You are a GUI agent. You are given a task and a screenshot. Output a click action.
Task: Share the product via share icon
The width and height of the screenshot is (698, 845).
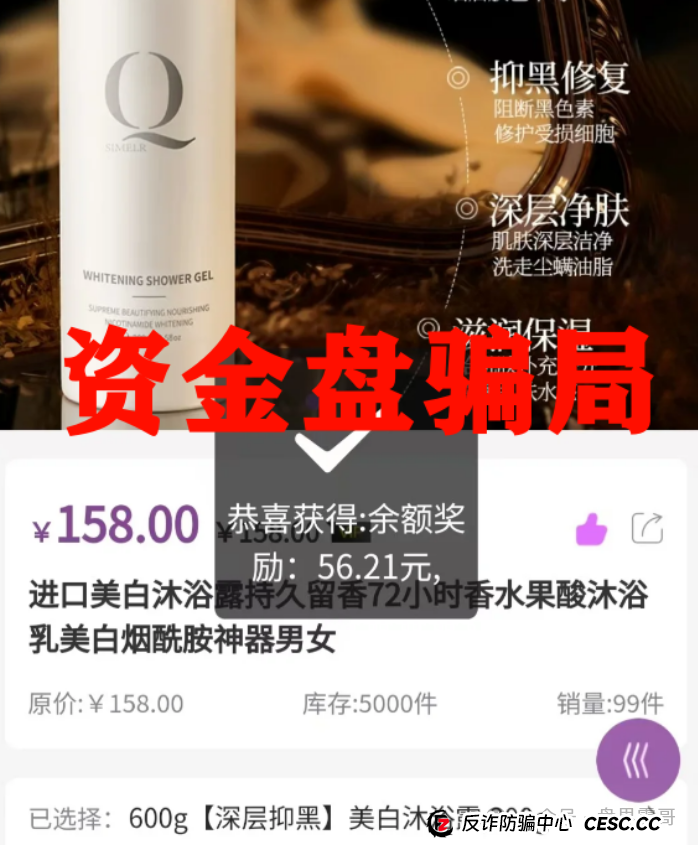click(647, 528)
